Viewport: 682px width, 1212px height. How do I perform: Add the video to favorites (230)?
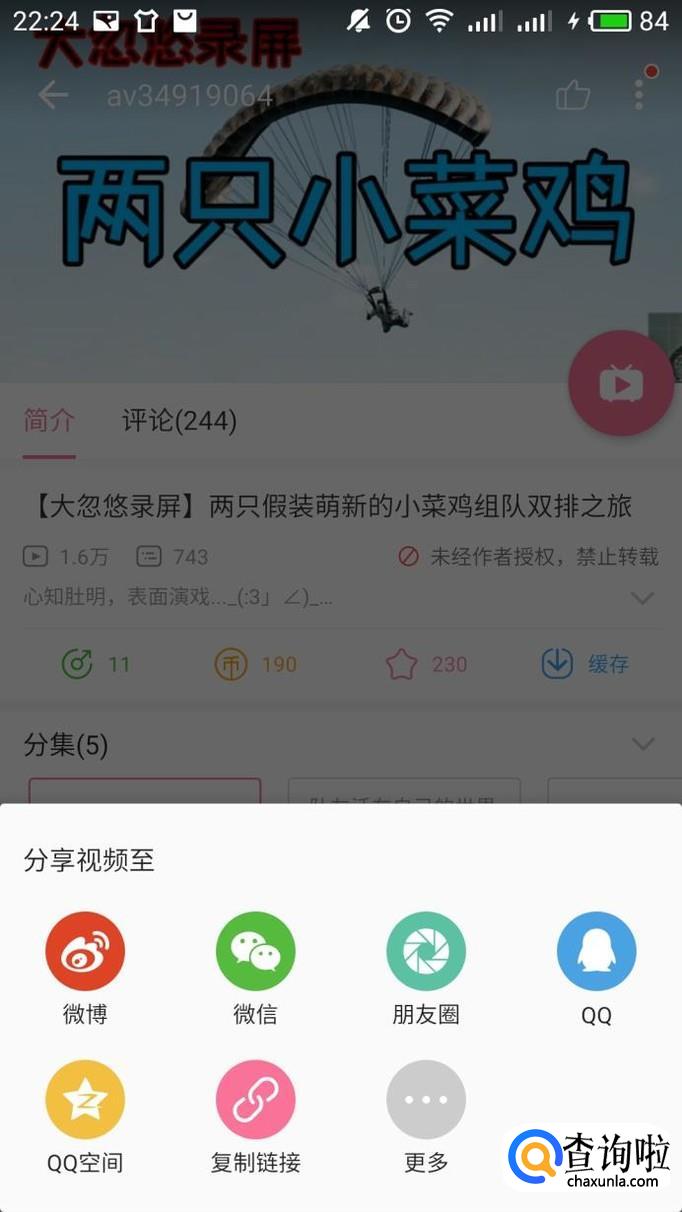point(426,664)
